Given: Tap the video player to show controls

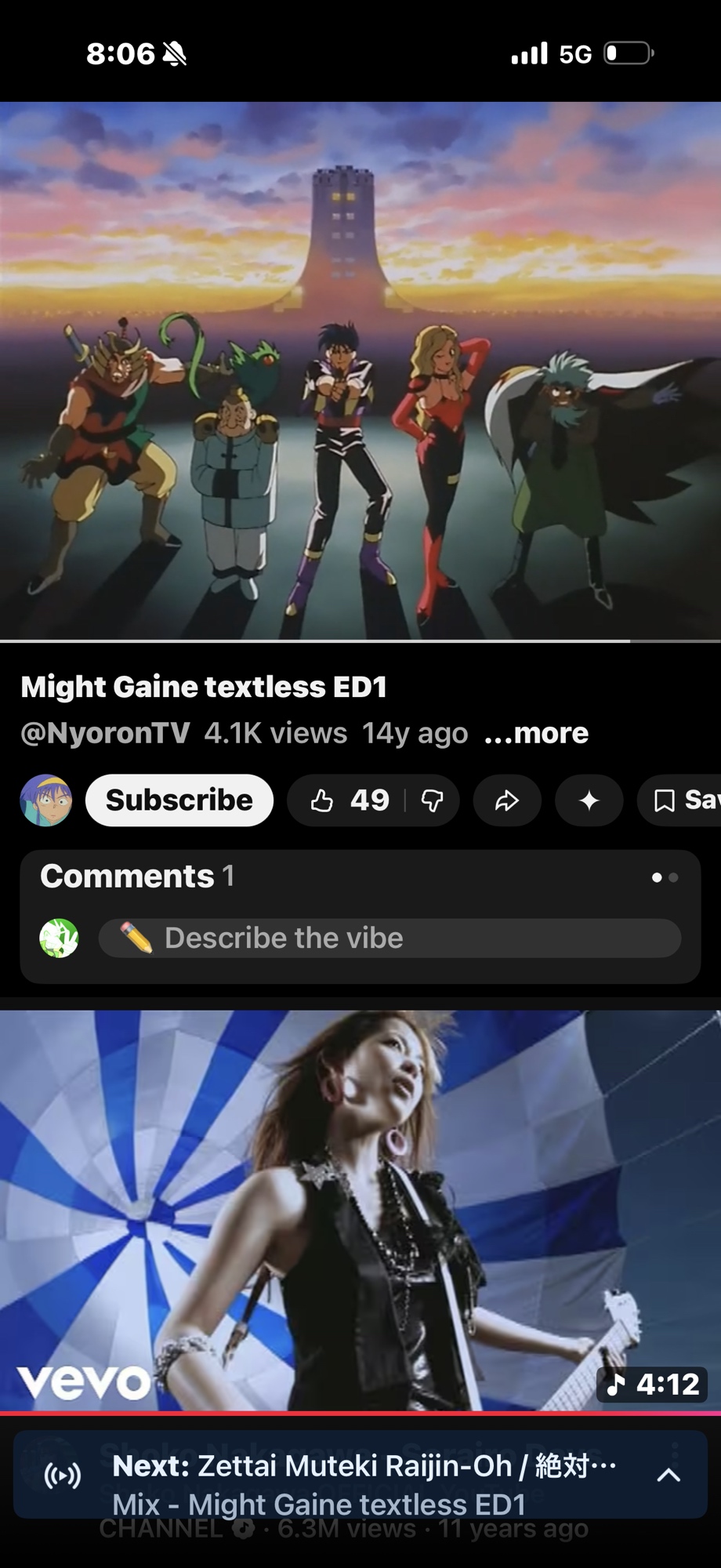Looking at the screenshot, I should [x=360, y=370].
